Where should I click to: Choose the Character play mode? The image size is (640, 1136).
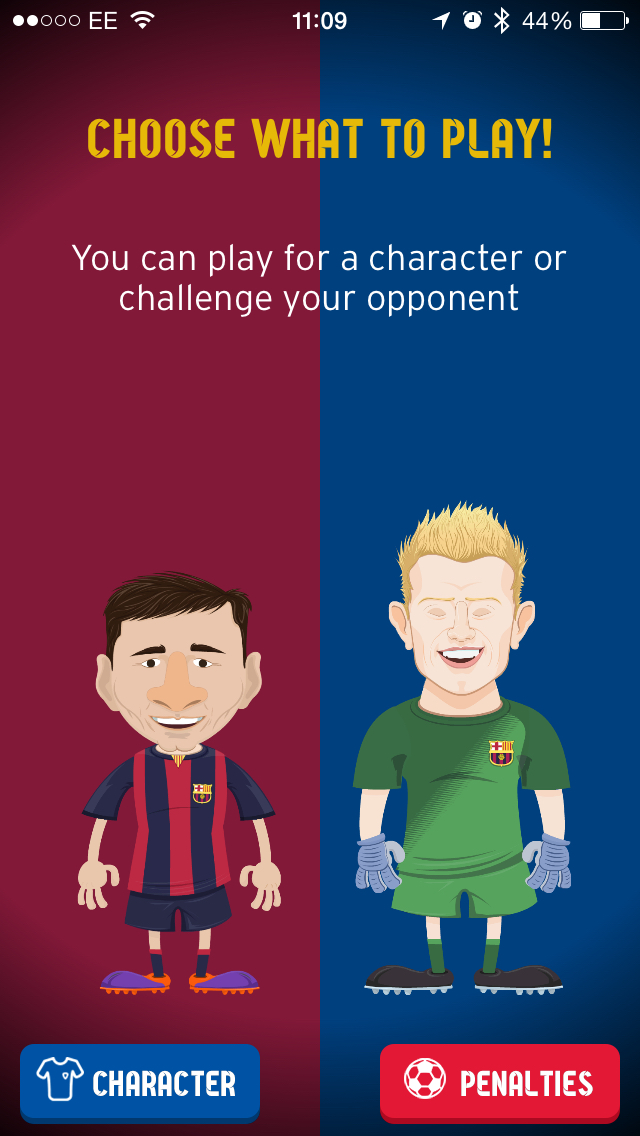tap(140, 1082)
